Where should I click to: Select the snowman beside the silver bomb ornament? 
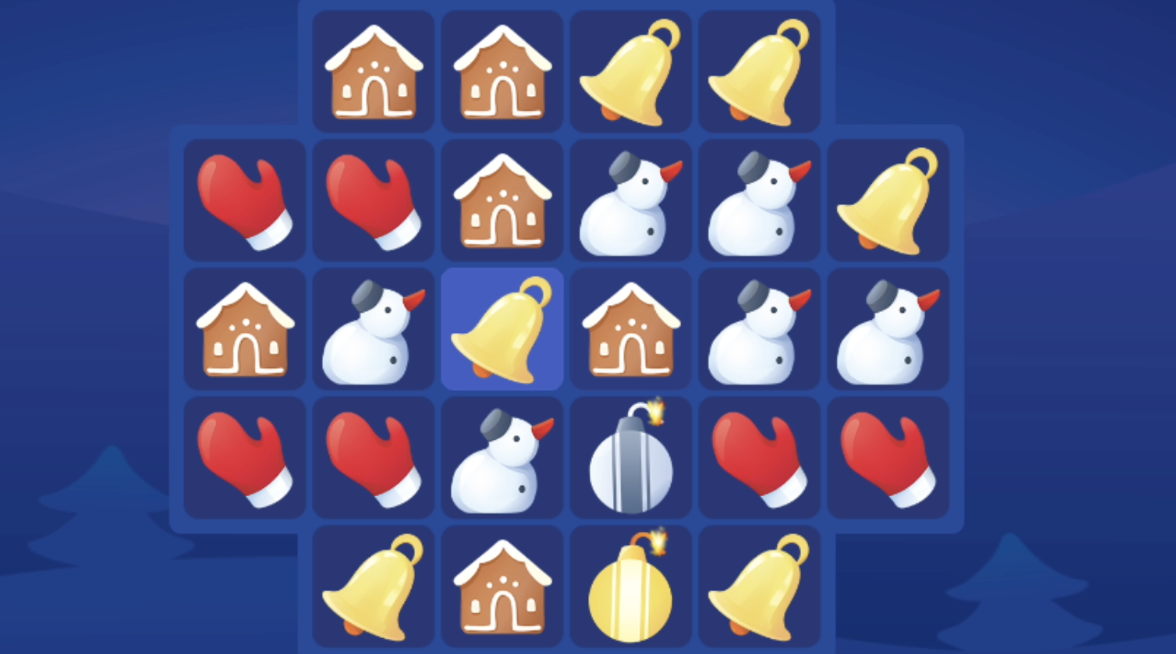(502, 458)
